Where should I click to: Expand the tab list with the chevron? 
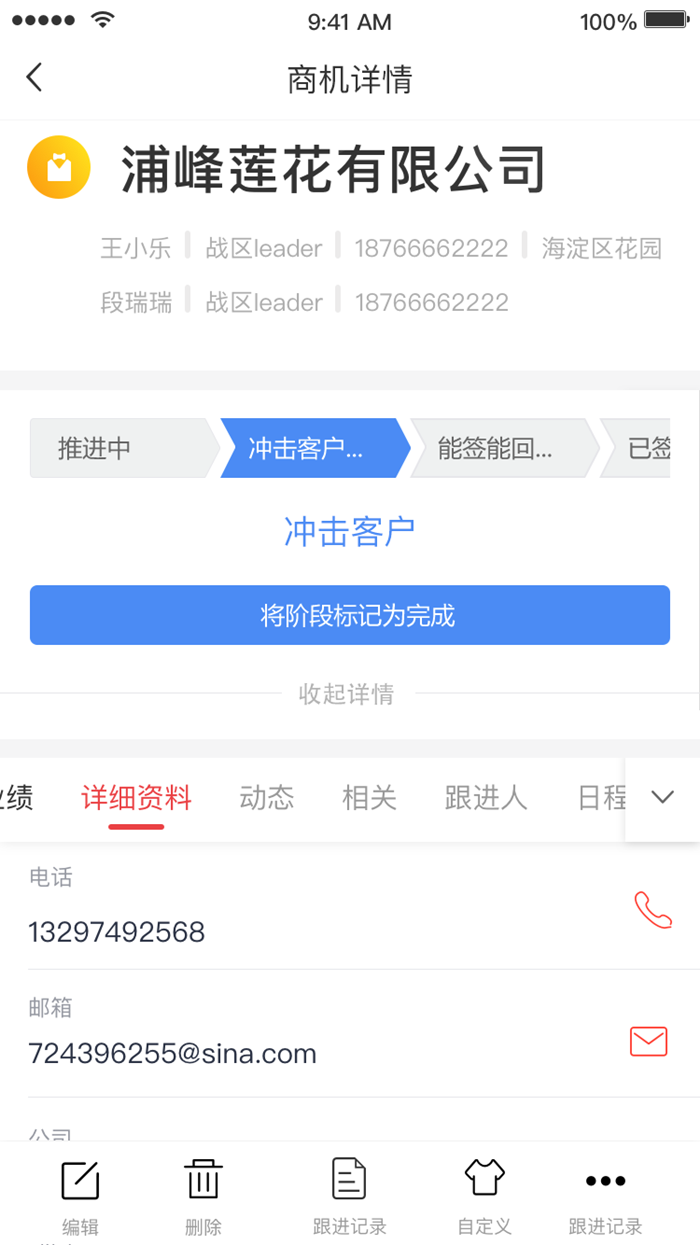662,797
